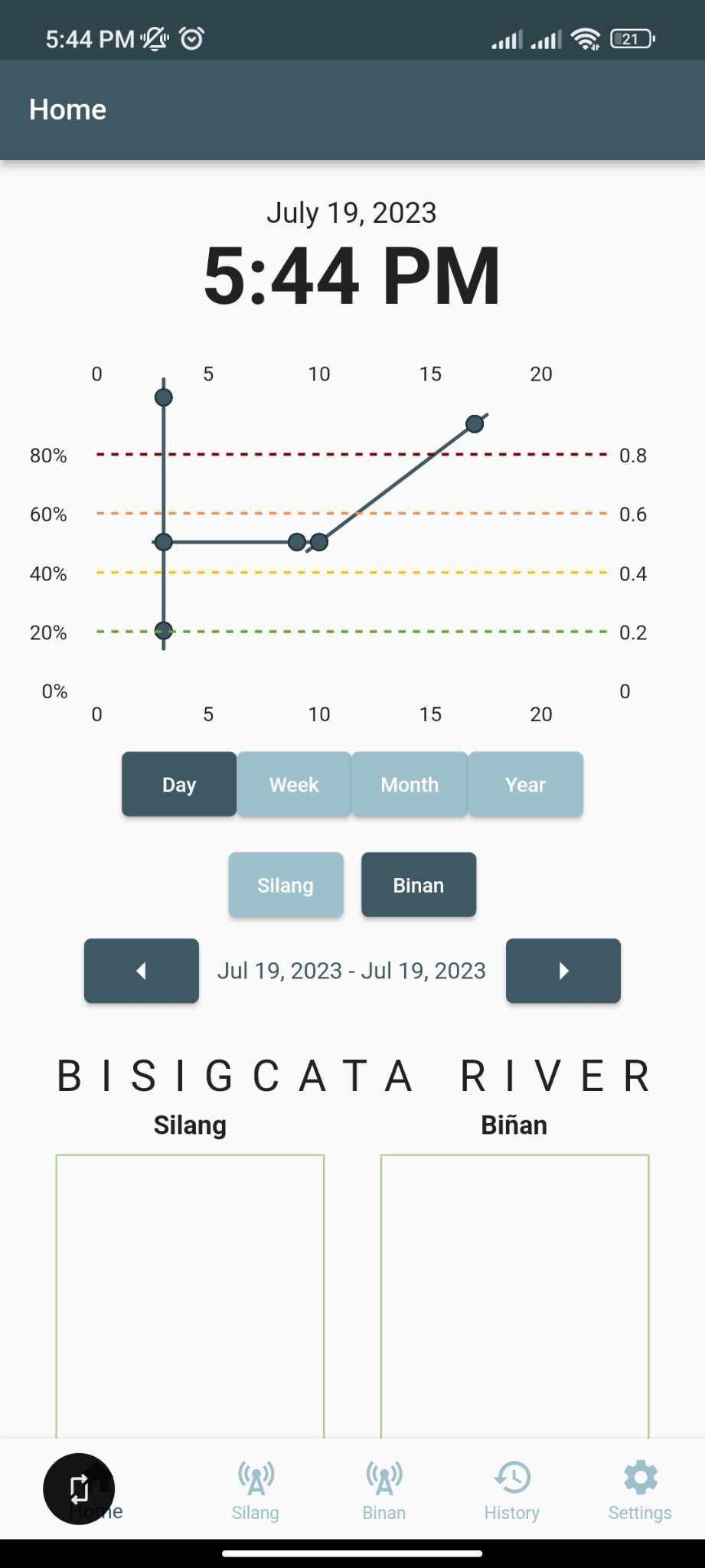The width and height of the screenshot is (705, 1568).
Task: Open the Silang tab in bottom bar
Action: coord(256,1490)
